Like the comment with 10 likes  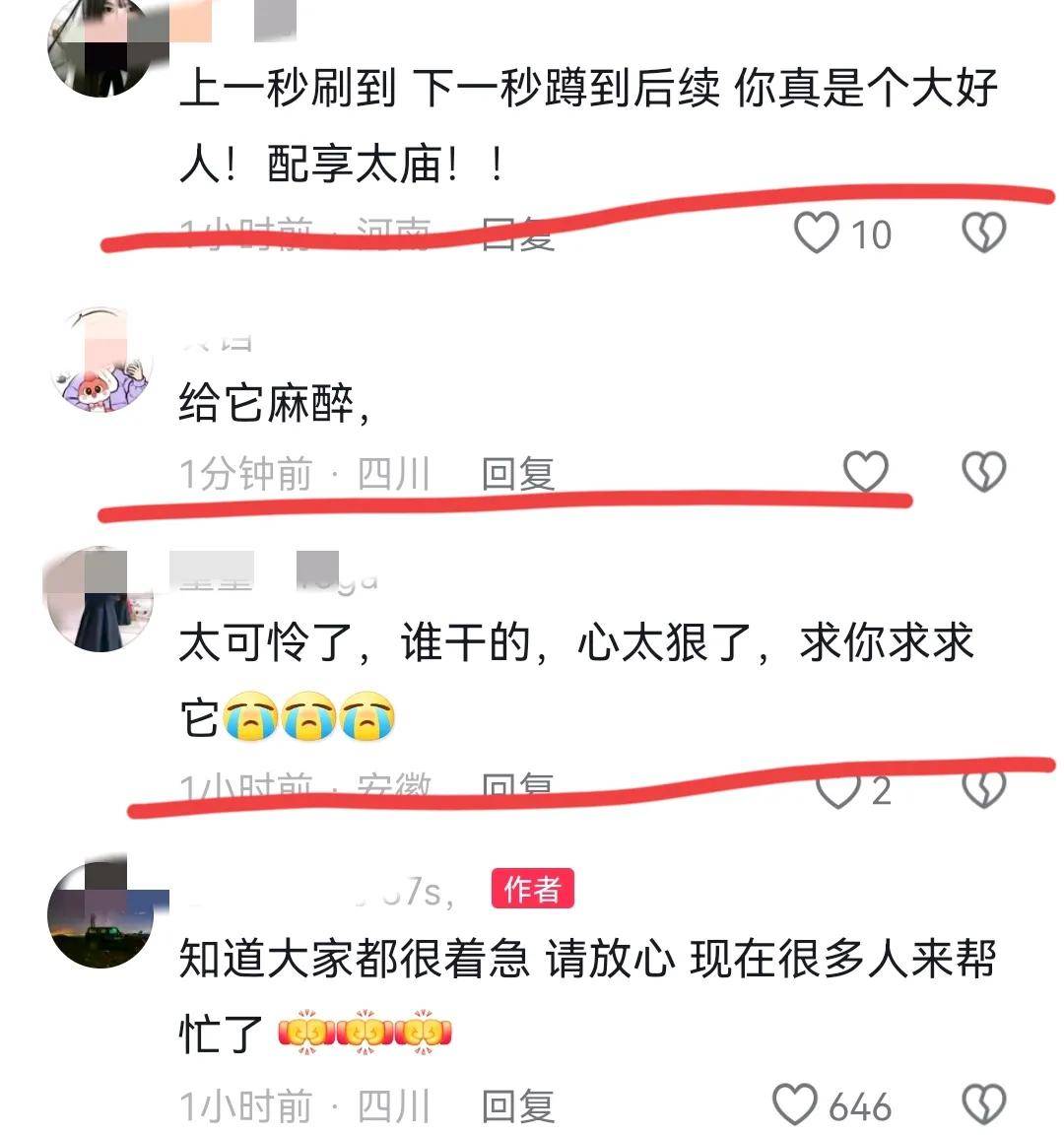817,234
